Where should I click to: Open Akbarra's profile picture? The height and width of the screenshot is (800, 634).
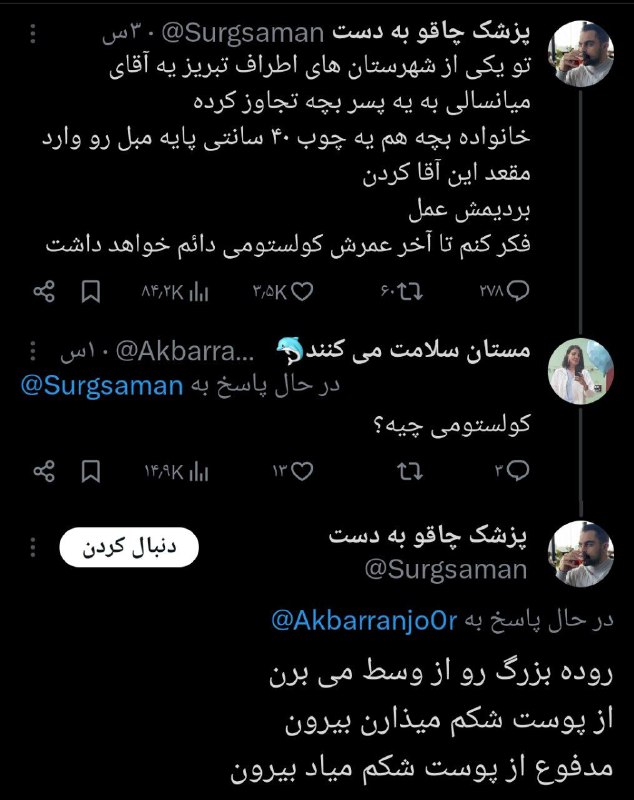click(x=582, y=373)
